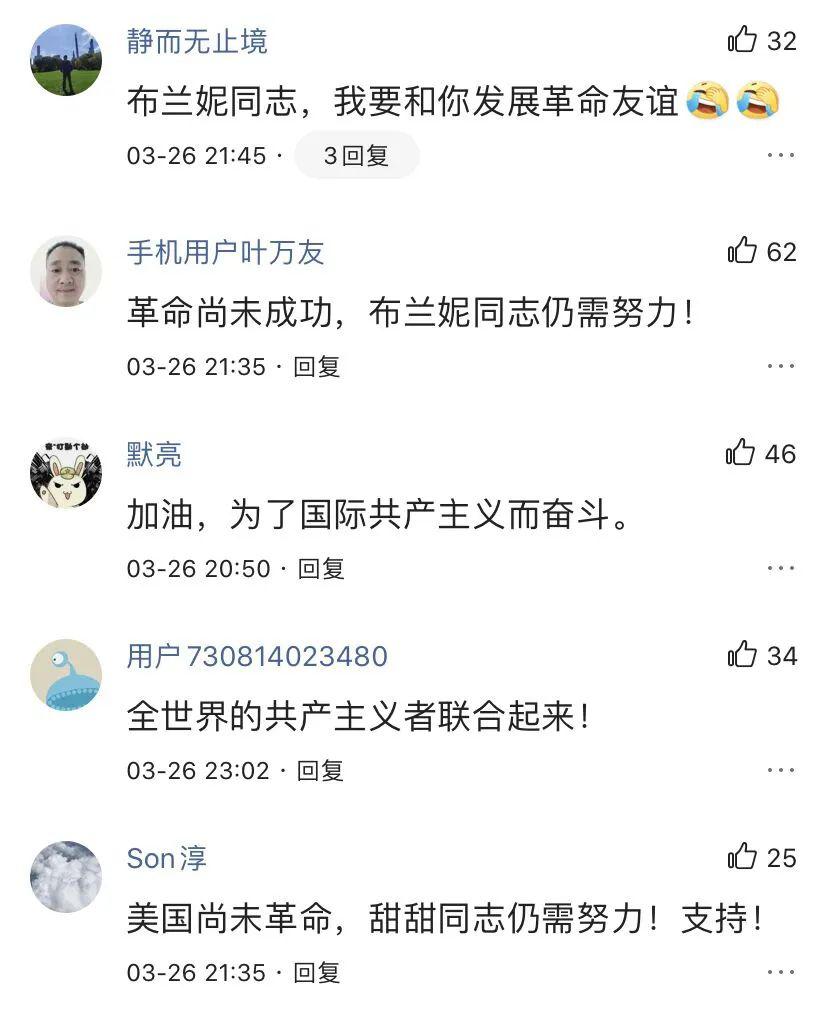The height and width of the screenshot is (1029, 828).
Task: Open the 3回复 replies under 静而无止境's comment
Action: pyautogui.click(x=356, y=156)
